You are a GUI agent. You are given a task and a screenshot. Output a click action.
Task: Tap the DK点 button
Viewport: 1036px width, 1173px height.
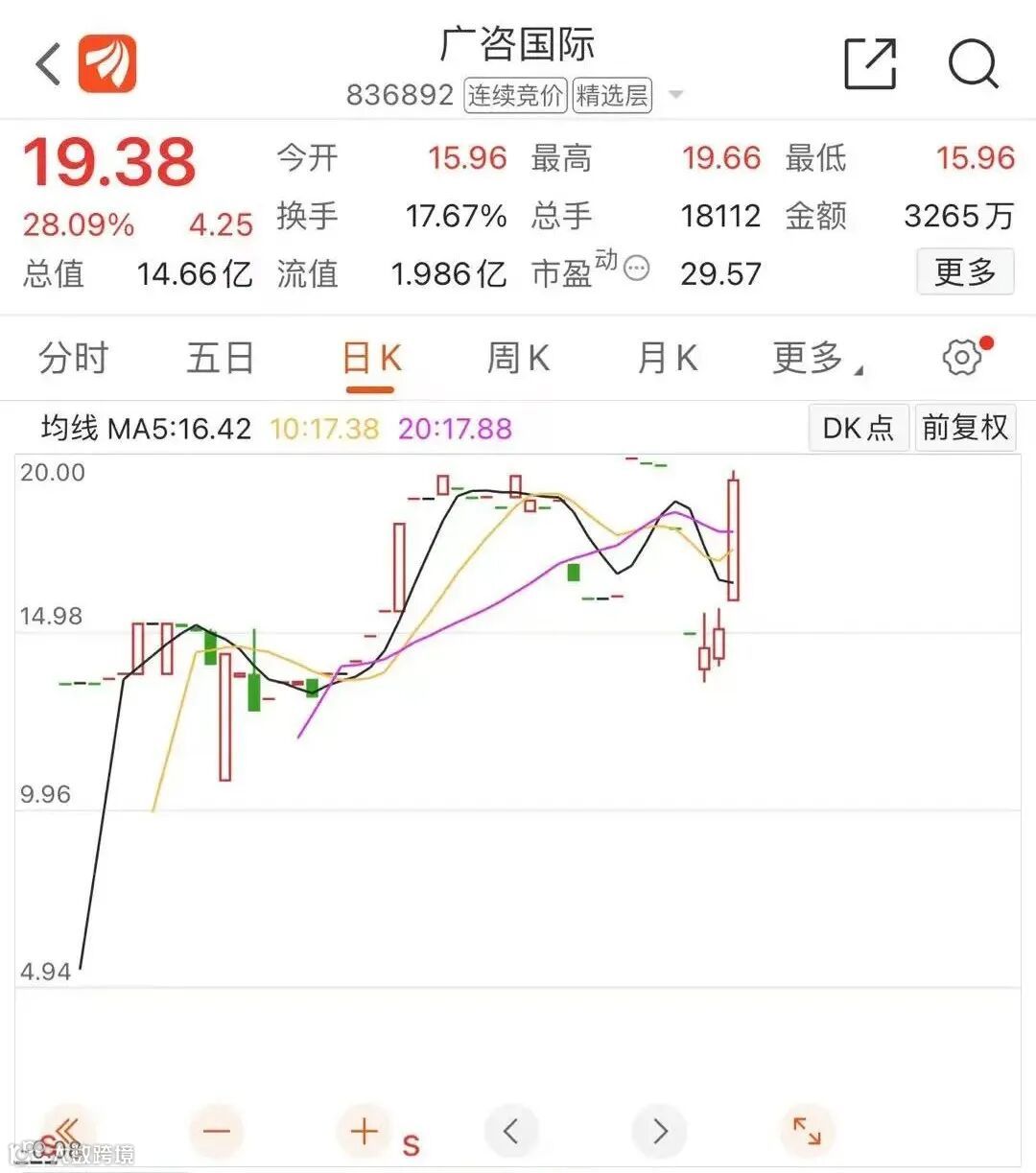click(858, 428)
